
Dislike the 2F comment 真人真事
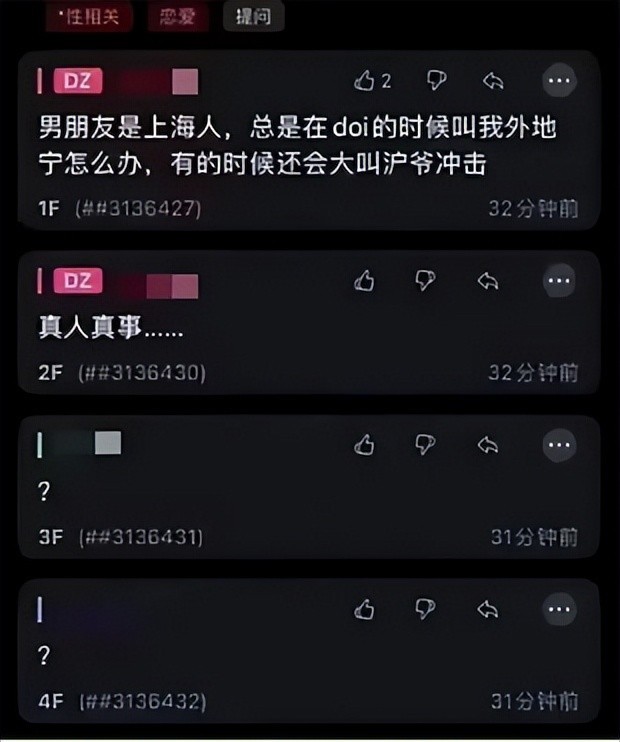point(426,281)
